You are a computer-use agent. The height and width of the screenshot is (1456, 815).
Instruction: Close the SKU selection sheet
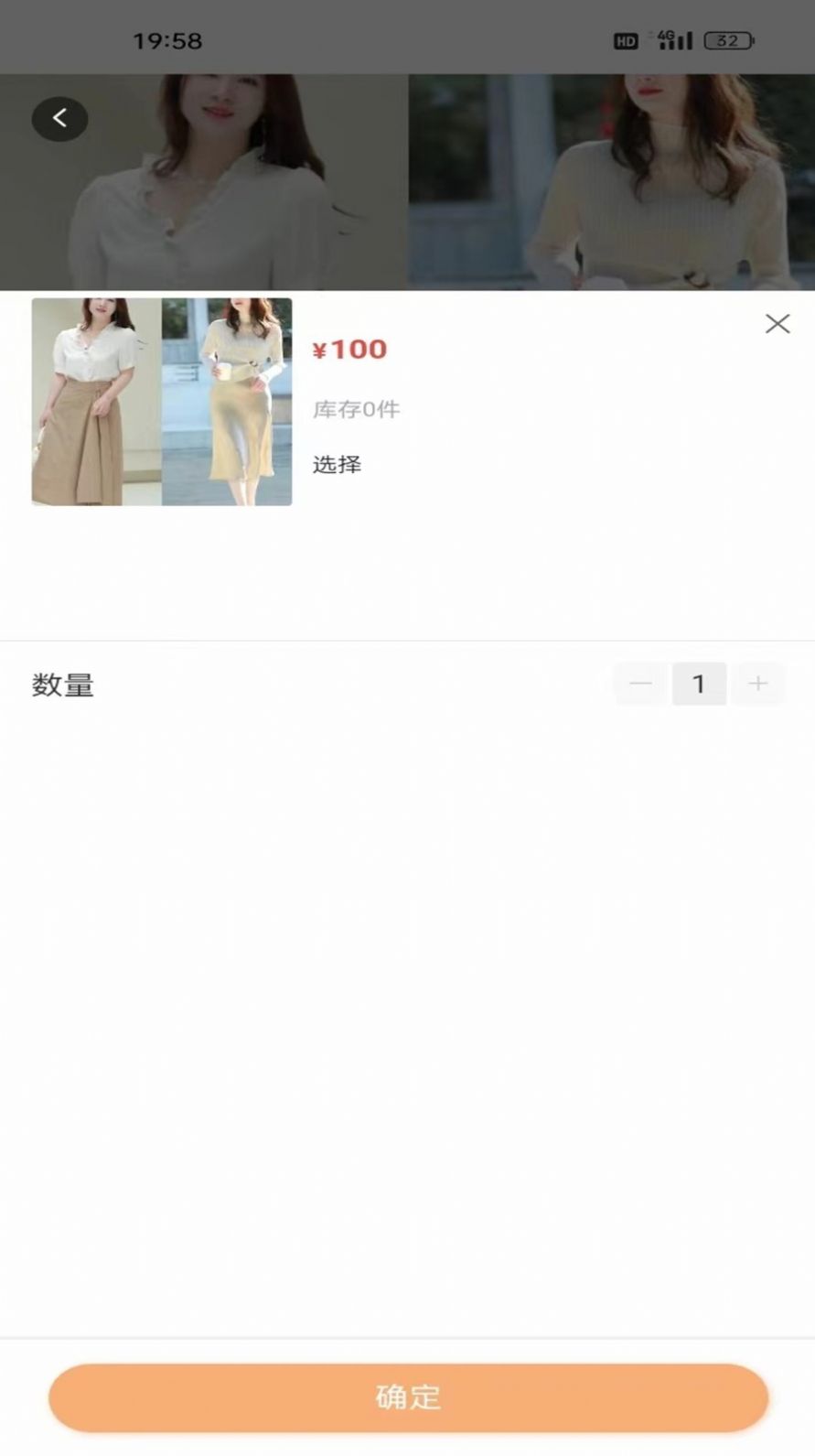(777, 324)
